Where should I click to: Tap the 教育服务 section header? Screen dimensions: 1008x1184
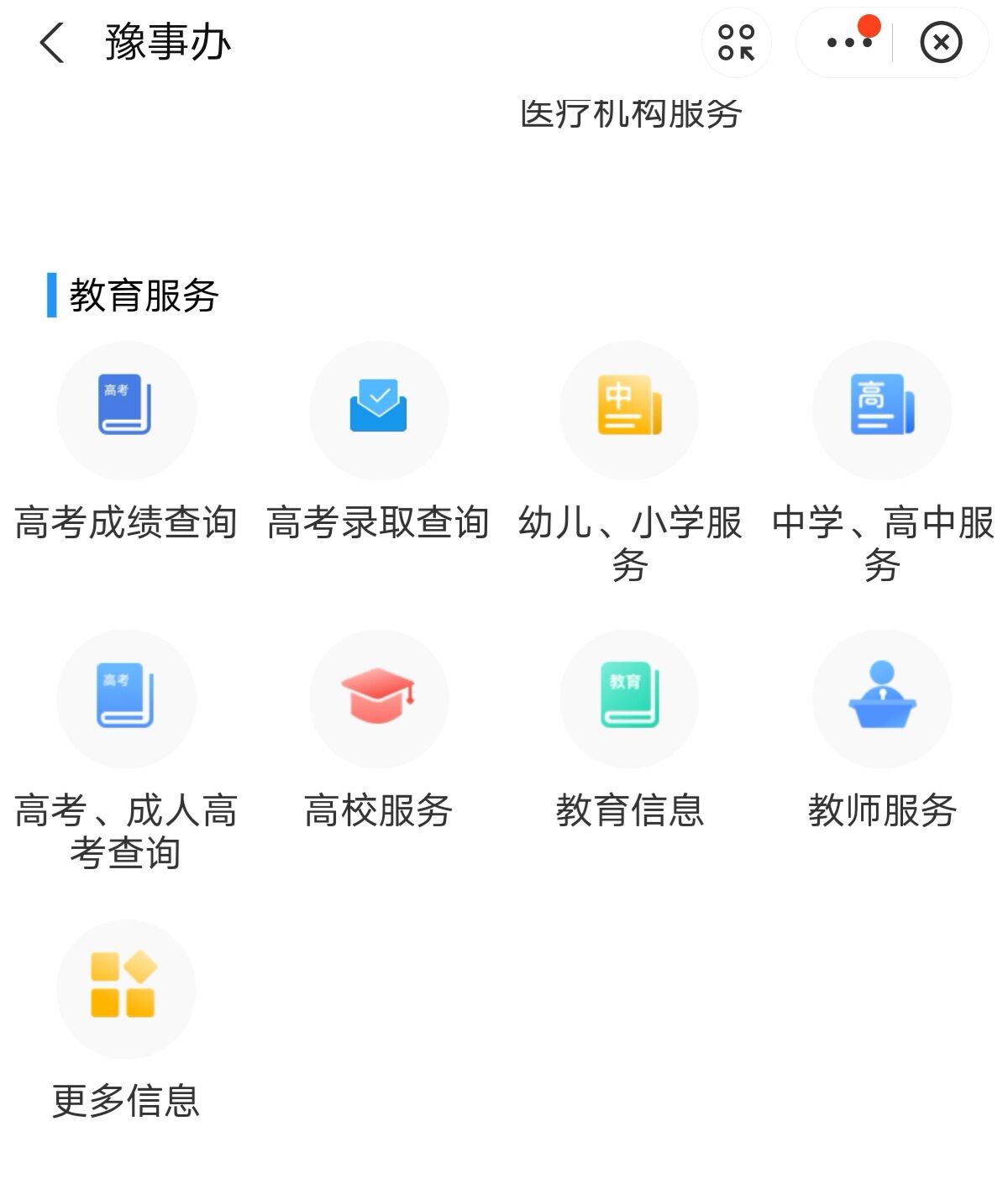point(141,294)
